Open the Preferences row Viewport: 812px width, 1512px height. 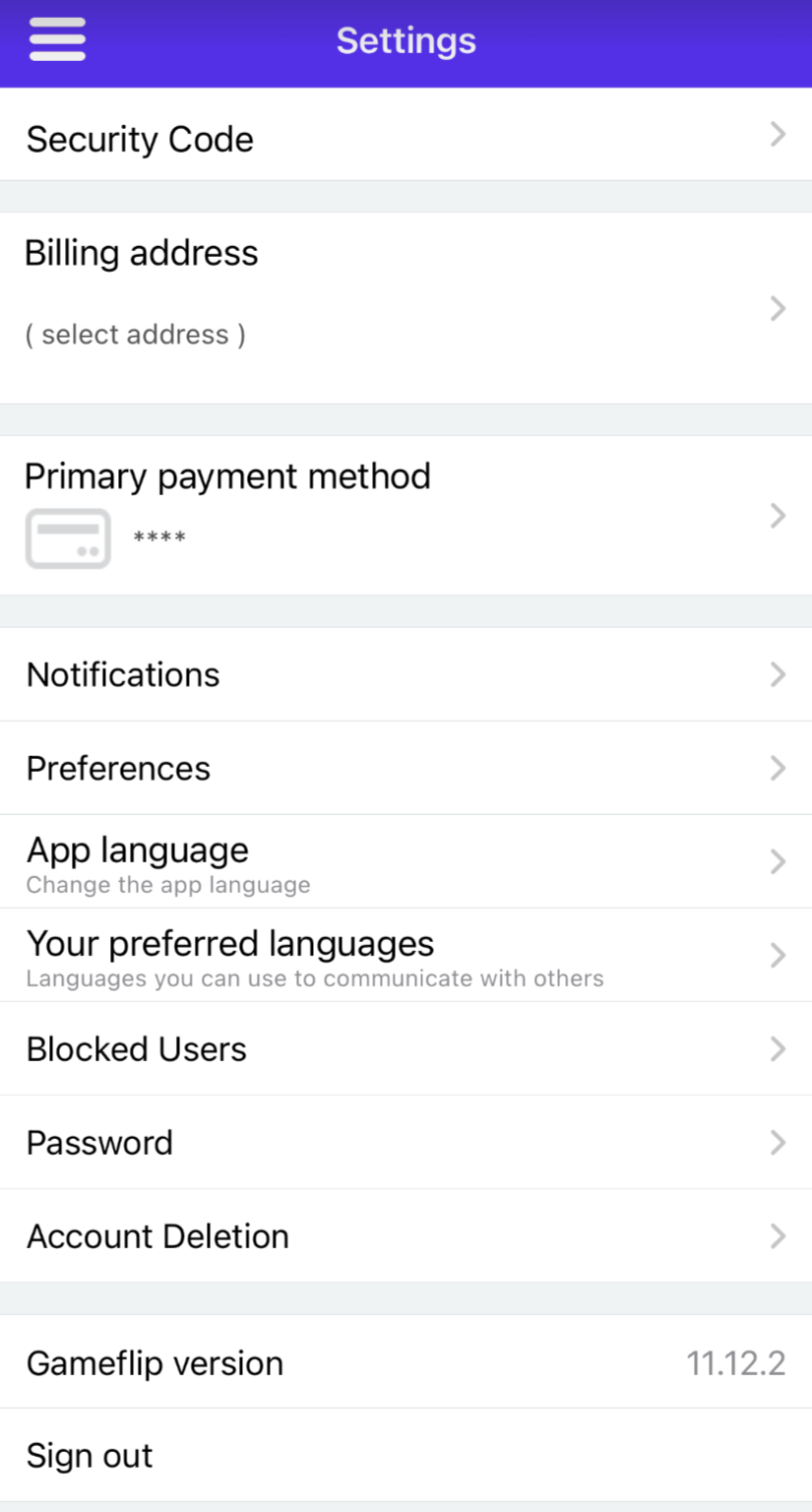coord(406,768)
